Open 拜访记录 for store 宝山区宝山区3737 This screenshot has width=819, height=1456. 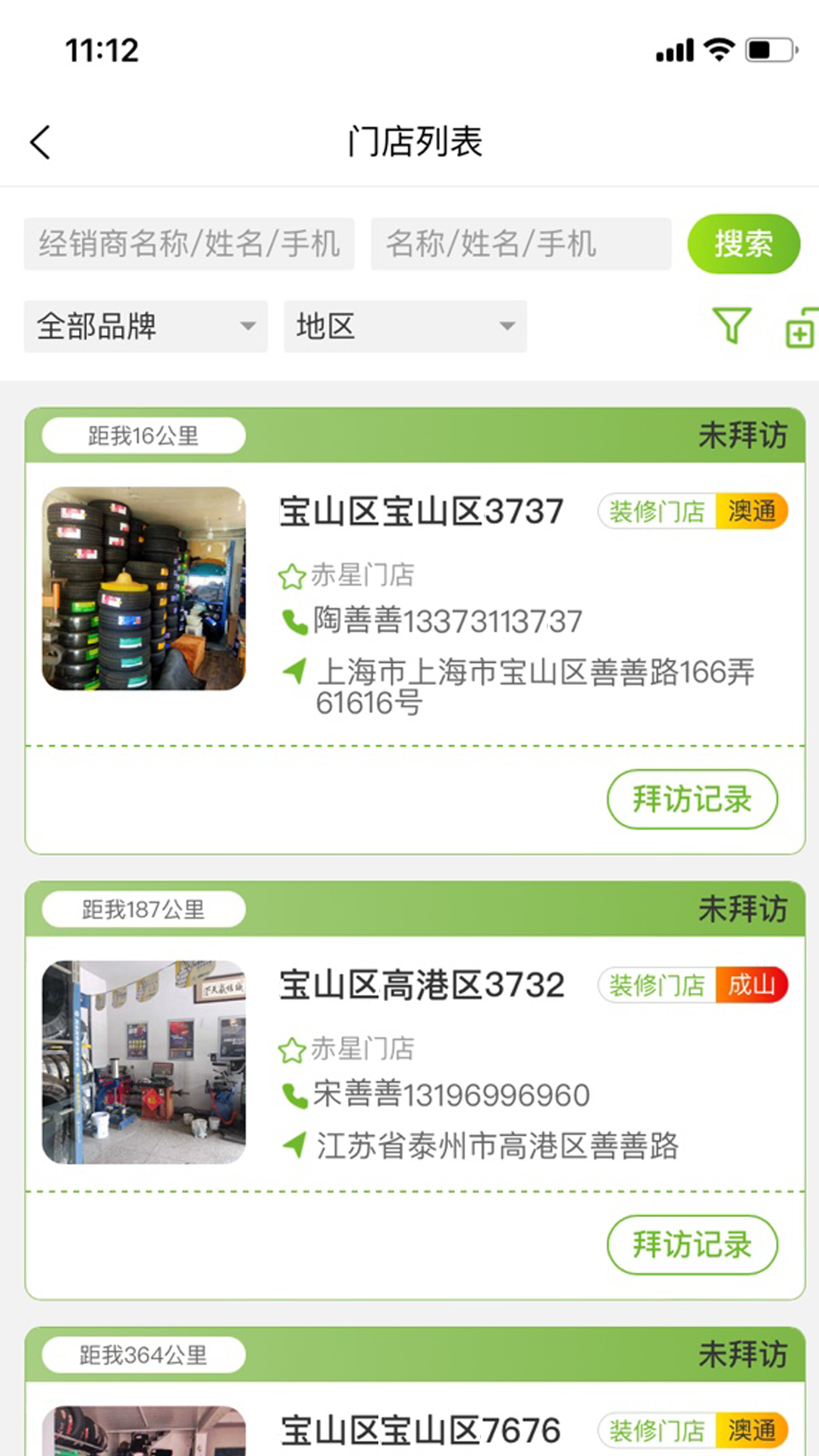(692, 799)
